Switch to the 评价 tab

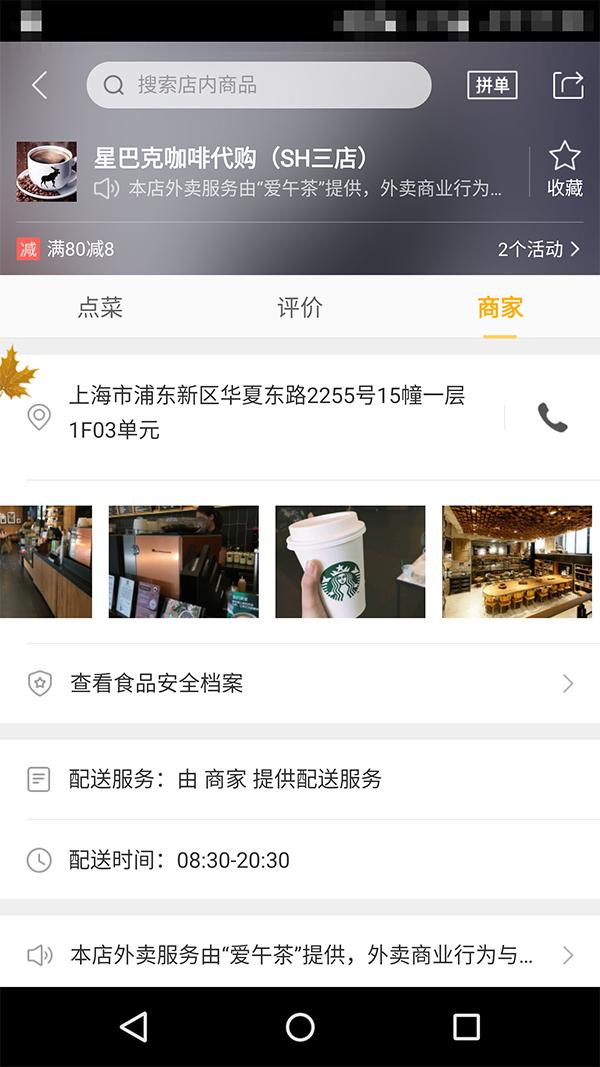pyautogui.click(x=300, y=307)
